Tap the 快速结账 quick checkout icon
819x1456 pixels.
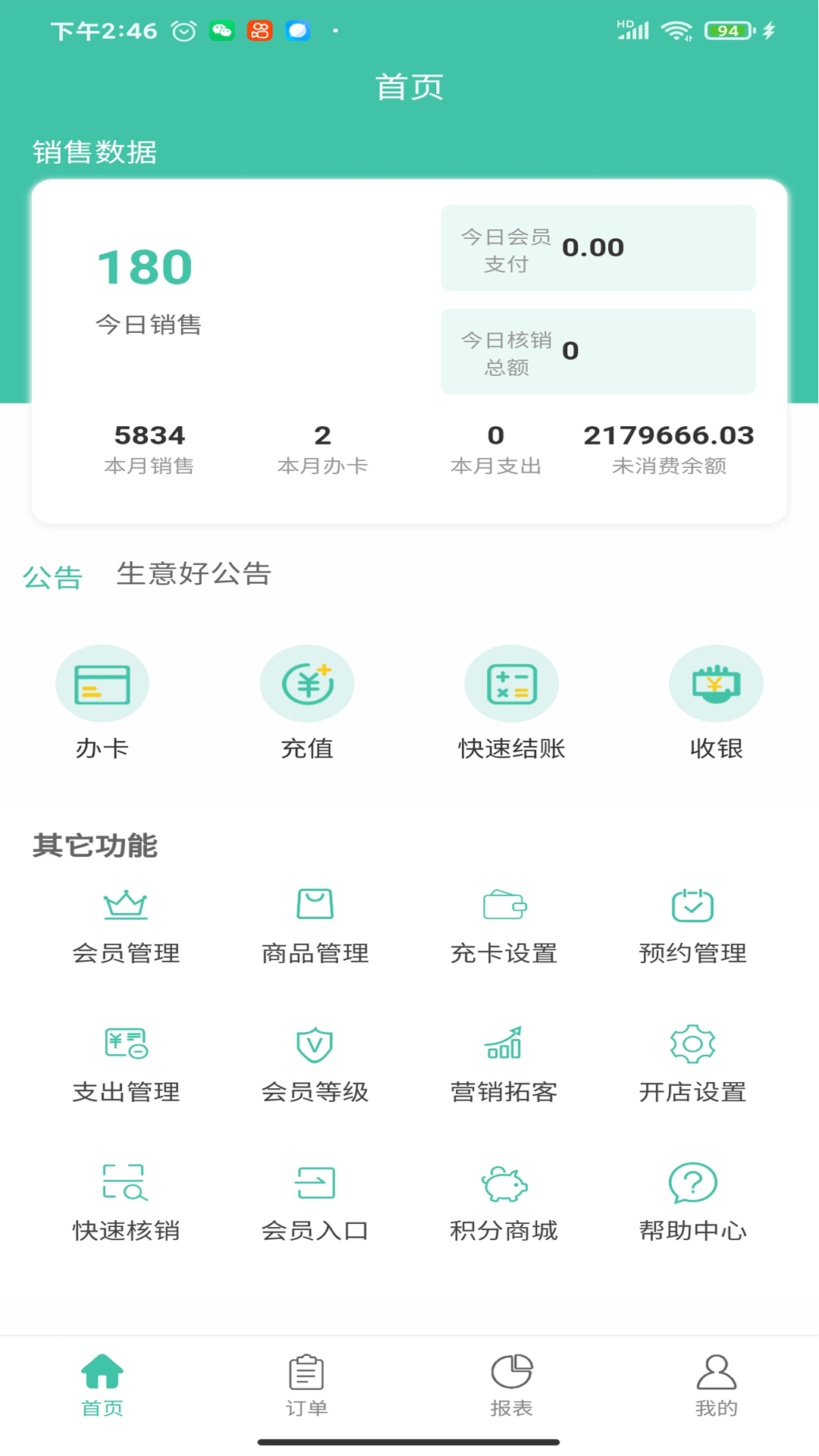[x=512, y=682]
